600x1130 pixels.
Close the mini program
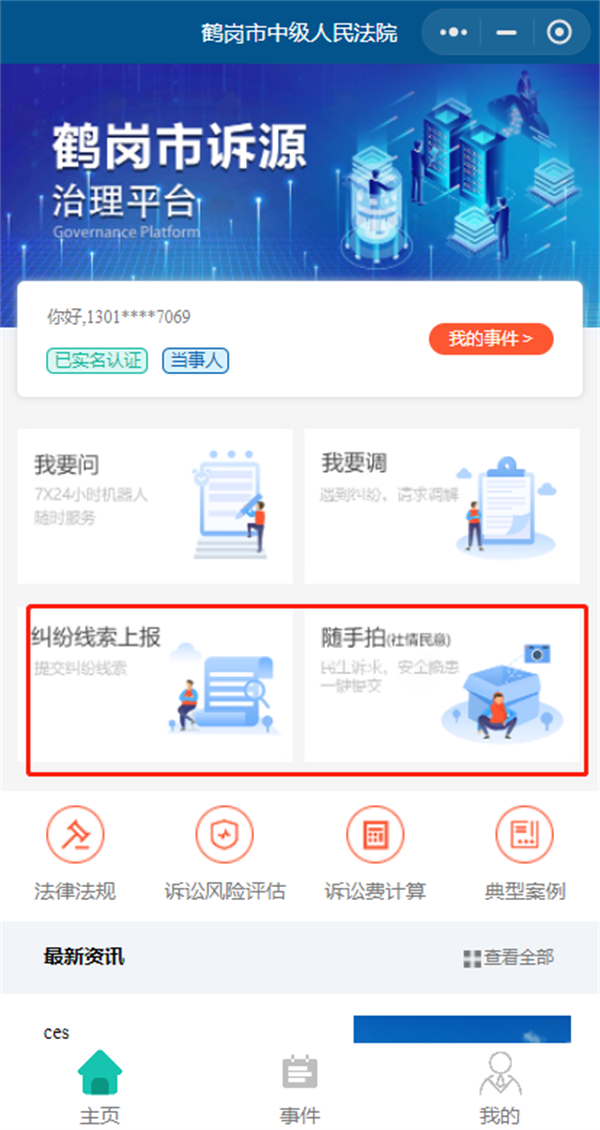tap(559, 33)
